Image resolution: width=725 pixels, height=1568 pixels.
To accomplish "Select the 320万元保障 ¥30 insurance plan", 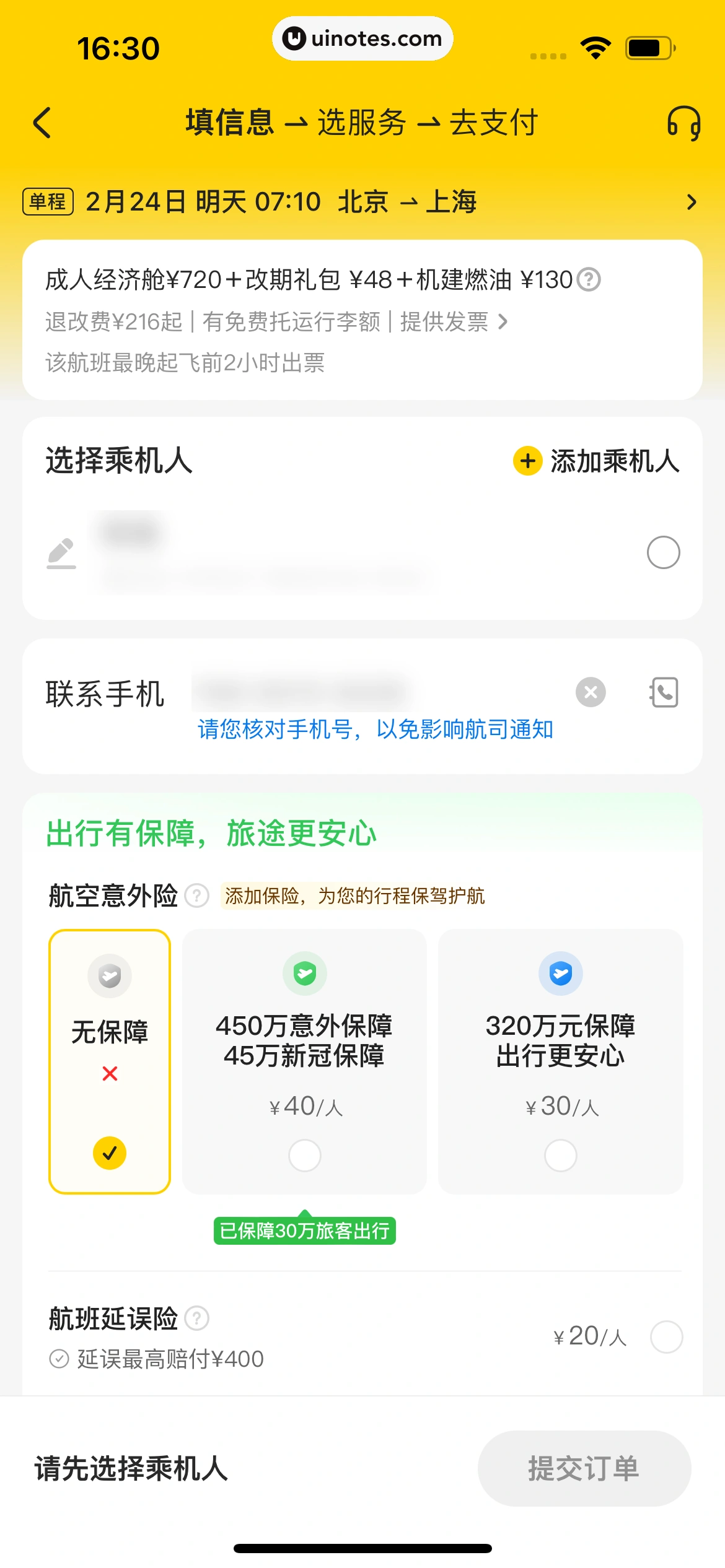I will coord(560,1061).
